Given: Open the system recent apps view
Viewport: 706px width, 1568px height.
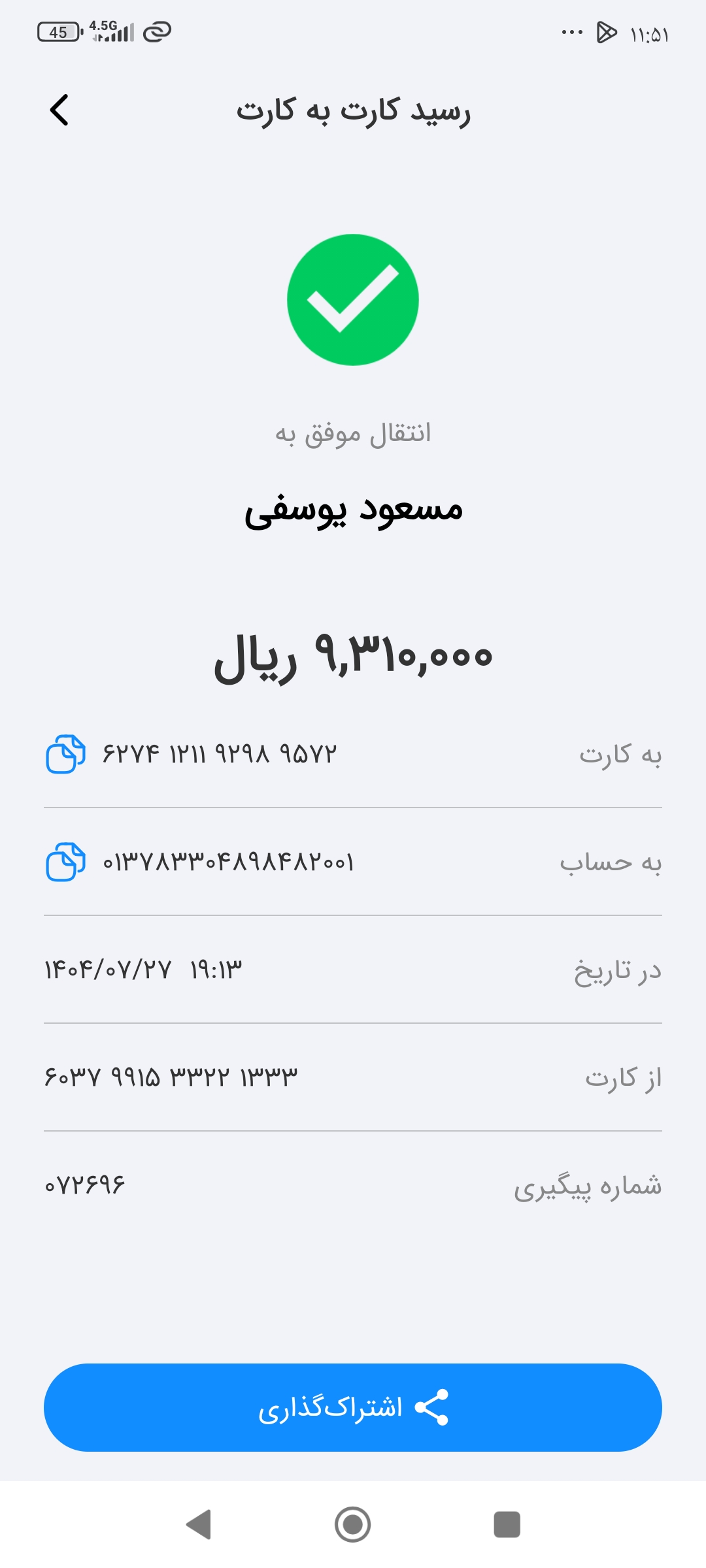Looking at the screenshot, I should [507, 1524].
